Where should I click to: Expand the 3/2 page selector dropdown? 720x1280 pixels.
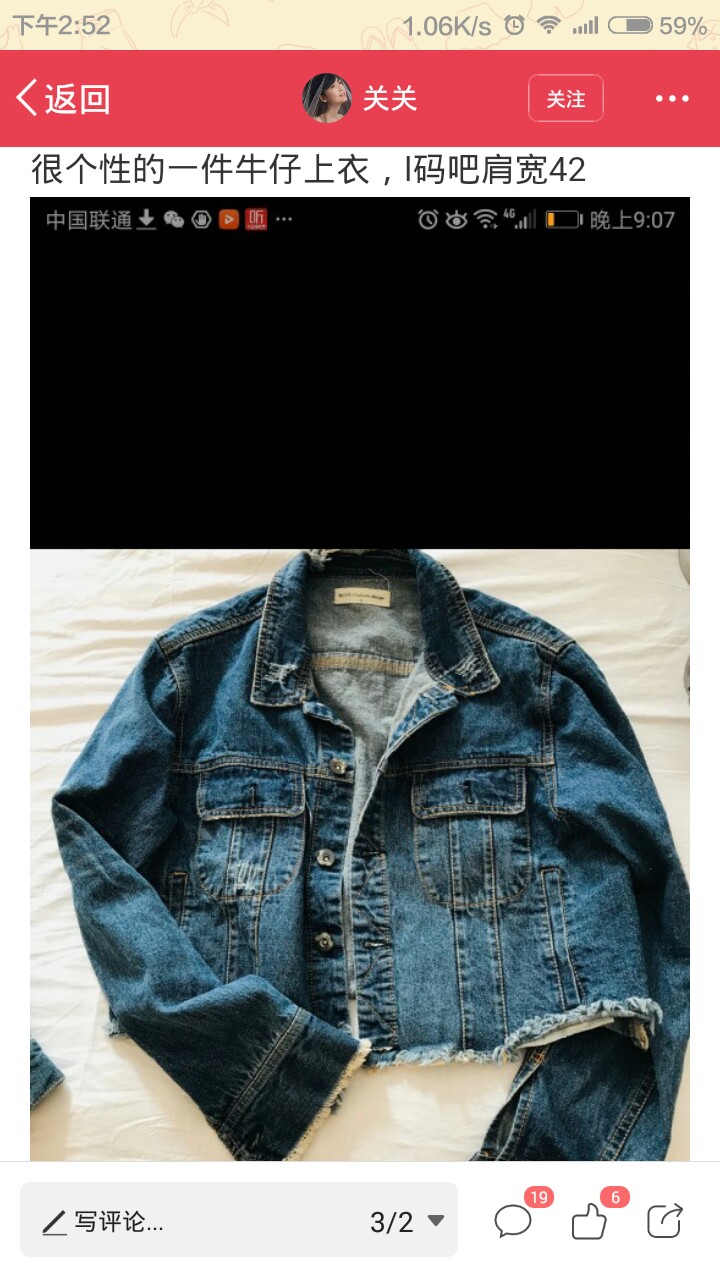point(407,1221)
